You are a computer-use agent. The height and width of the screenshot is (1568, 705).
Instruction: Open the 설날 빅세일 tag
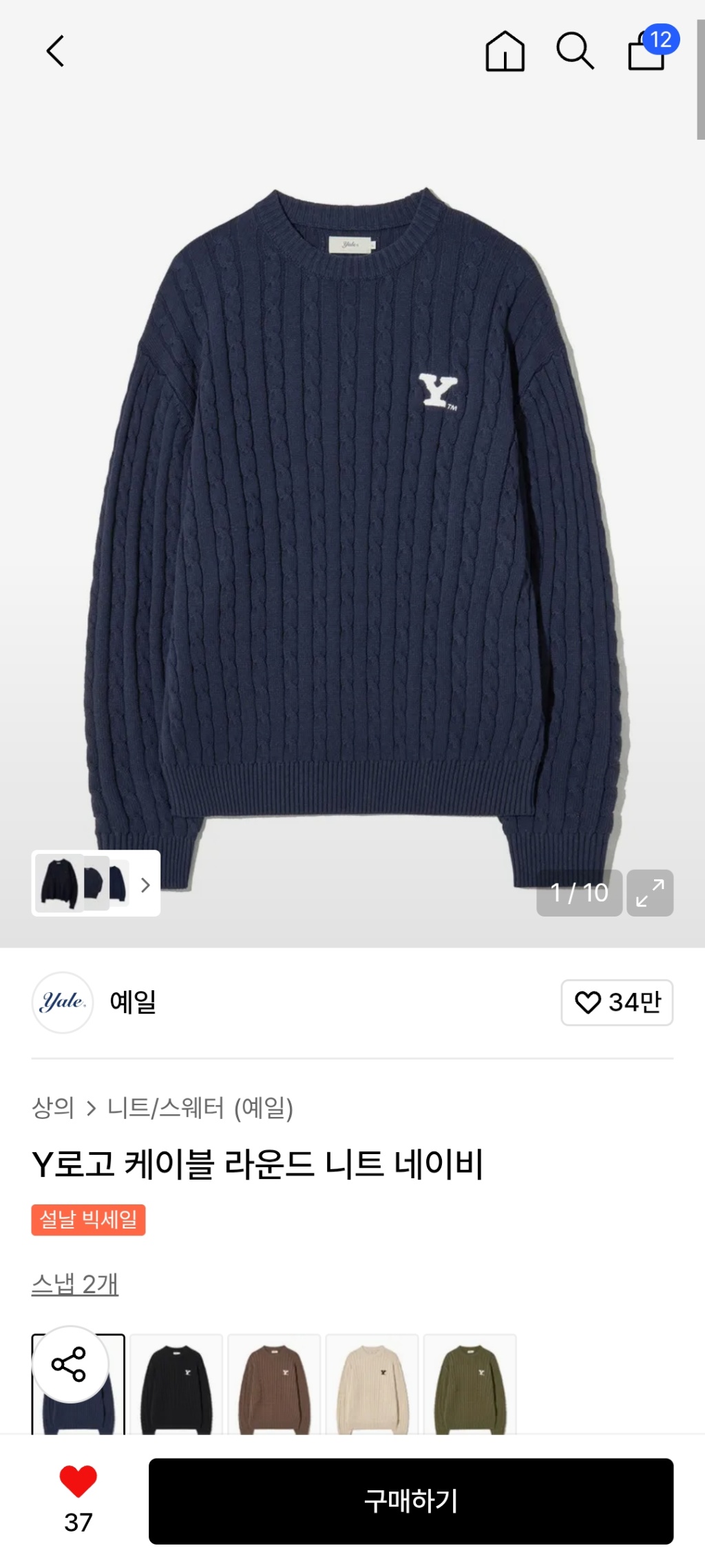point(88,1220)
